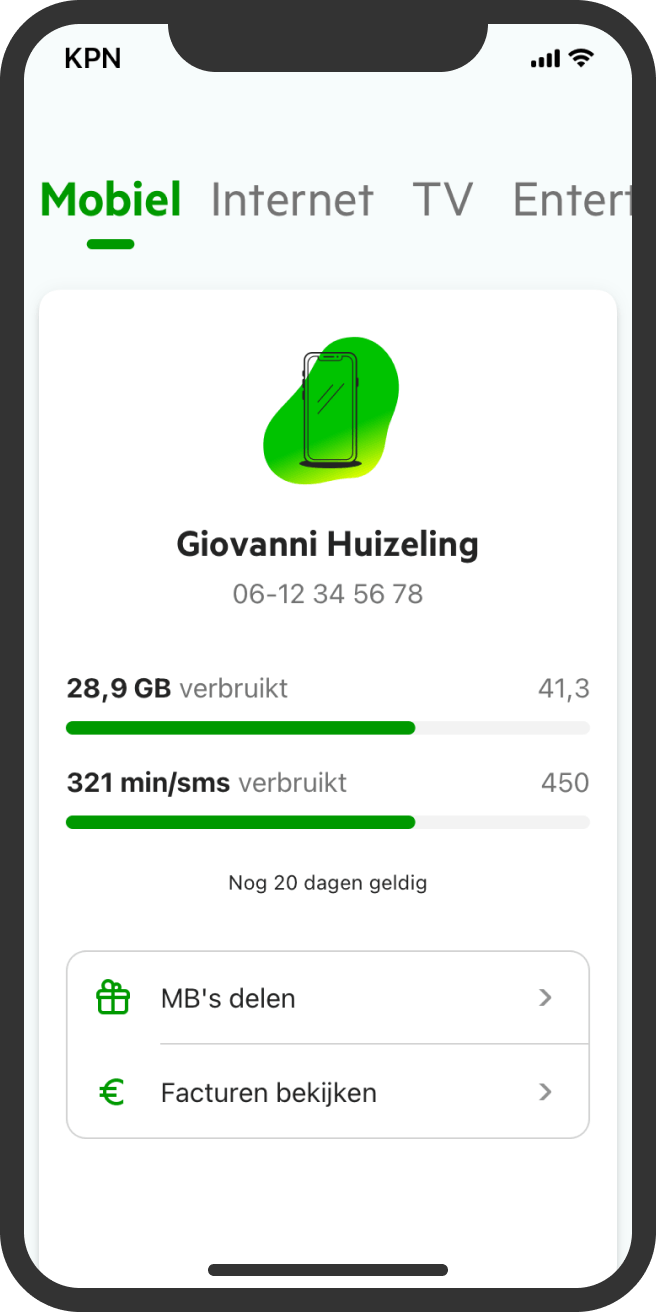View invoices via Facturen bekijken

(328, 1092)
